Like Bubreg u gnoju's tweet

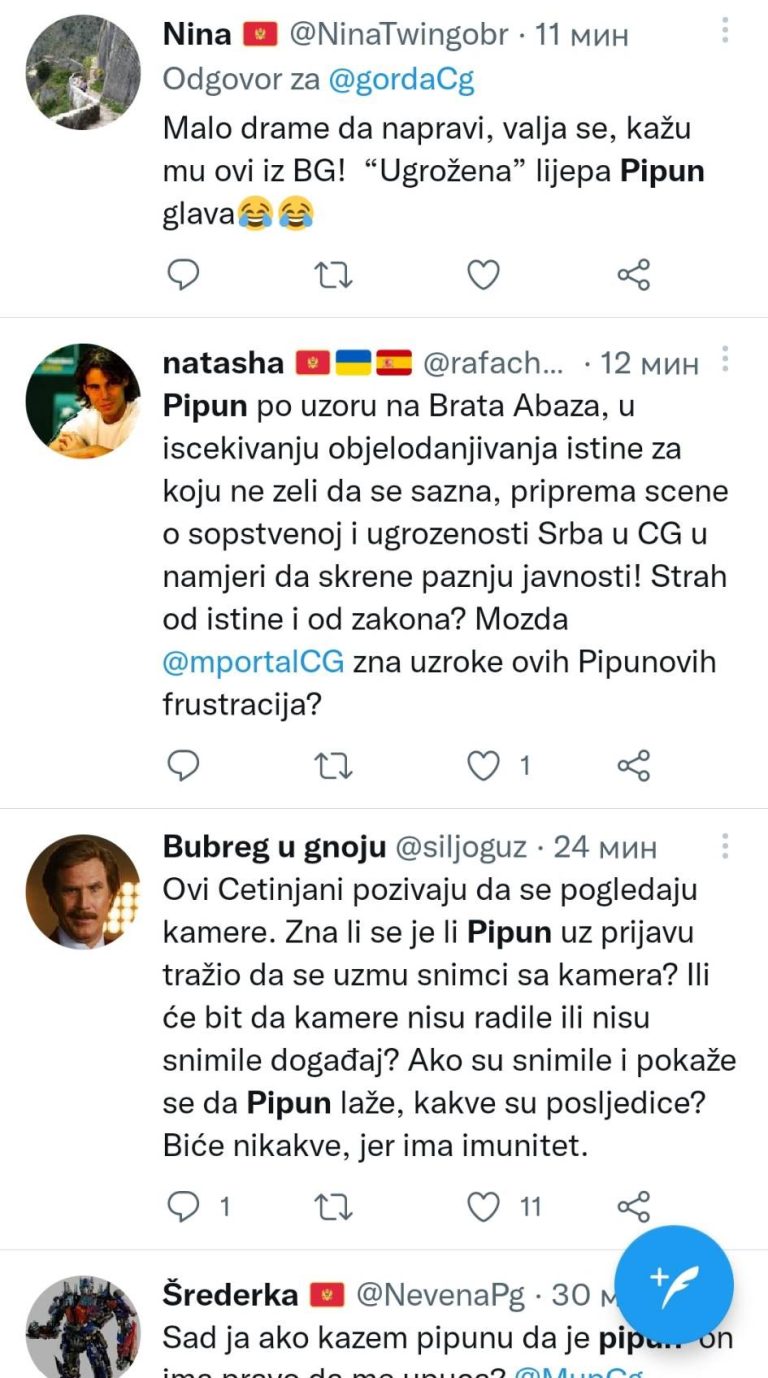[x=484, y=1207]
